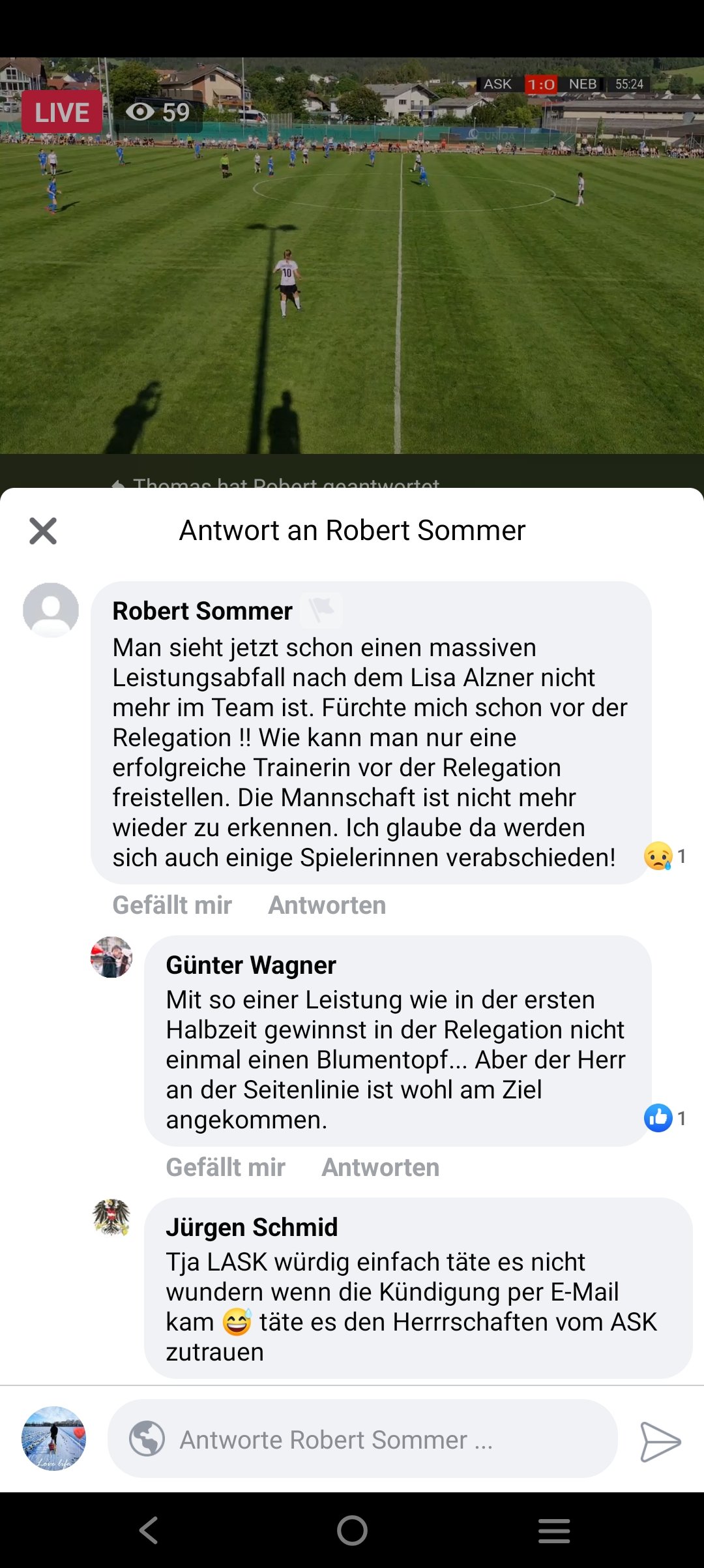Send the reply with the arrow icon
Screen dimensions: 704x1568
[x=660, y=1441]
